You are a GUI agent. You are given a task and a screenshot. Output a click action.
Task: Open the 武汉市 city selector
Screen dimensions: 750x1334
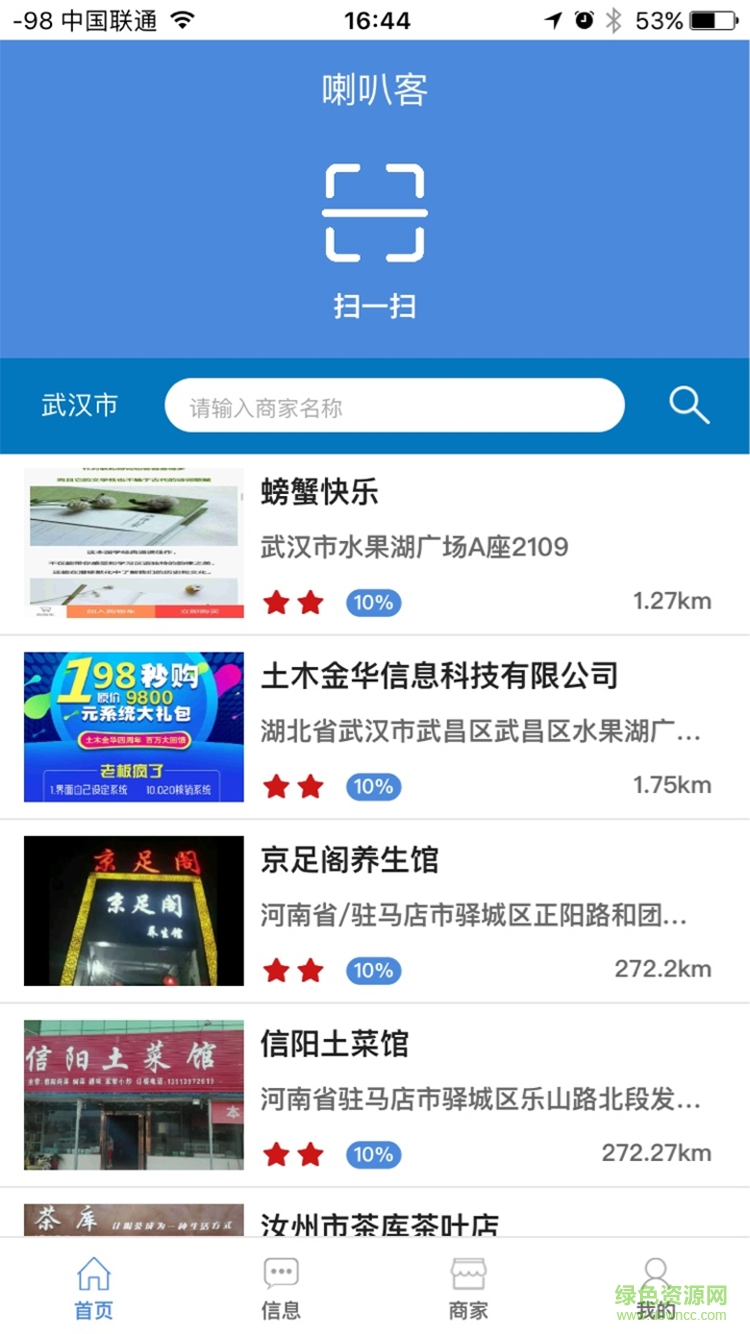pyautogui.click(x=80, y=405)
